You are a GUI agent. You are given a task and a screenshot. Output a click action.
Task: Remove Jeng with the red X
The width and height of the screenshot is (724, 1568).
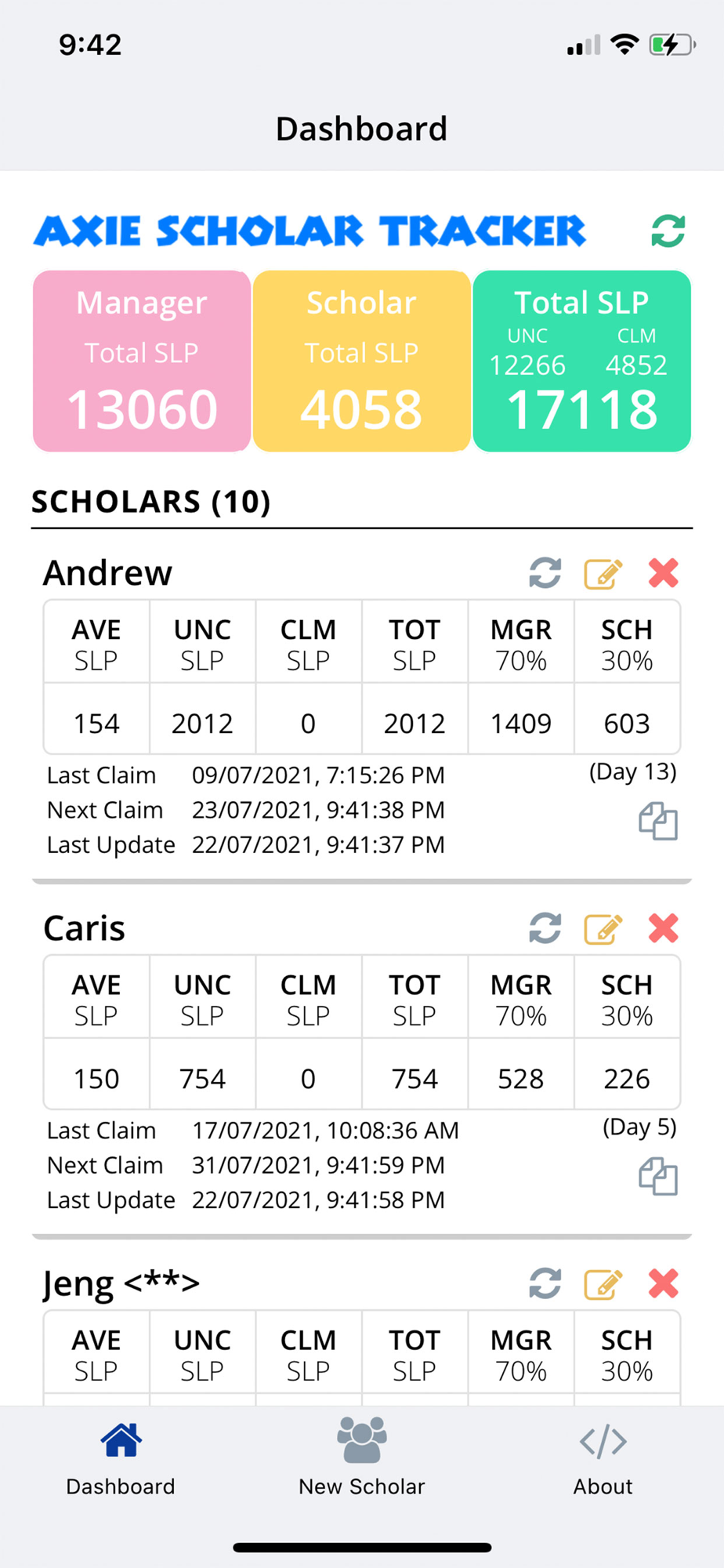pyautogui.click(x=664, y=1283)
